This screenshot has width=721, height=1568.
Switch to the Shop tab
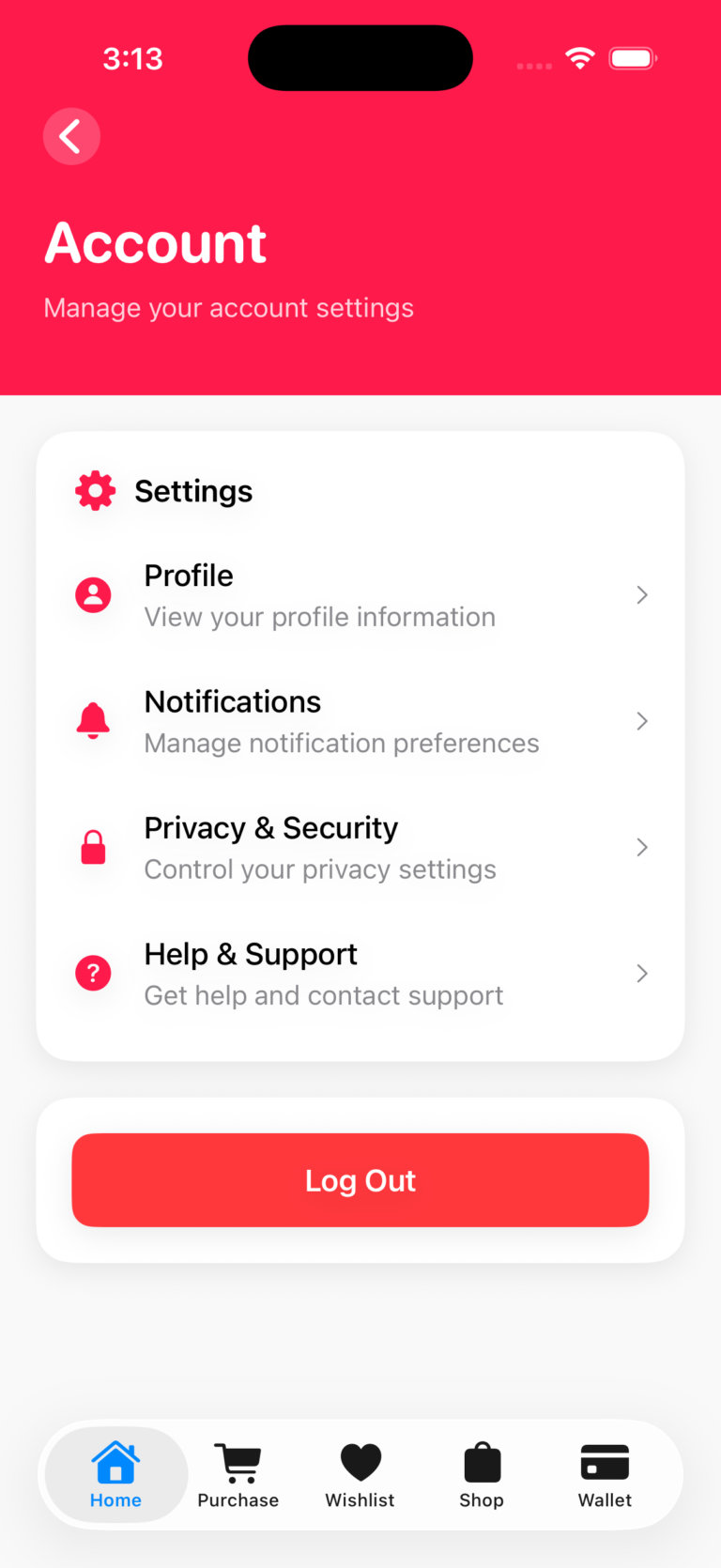(x=482, y=1475)
